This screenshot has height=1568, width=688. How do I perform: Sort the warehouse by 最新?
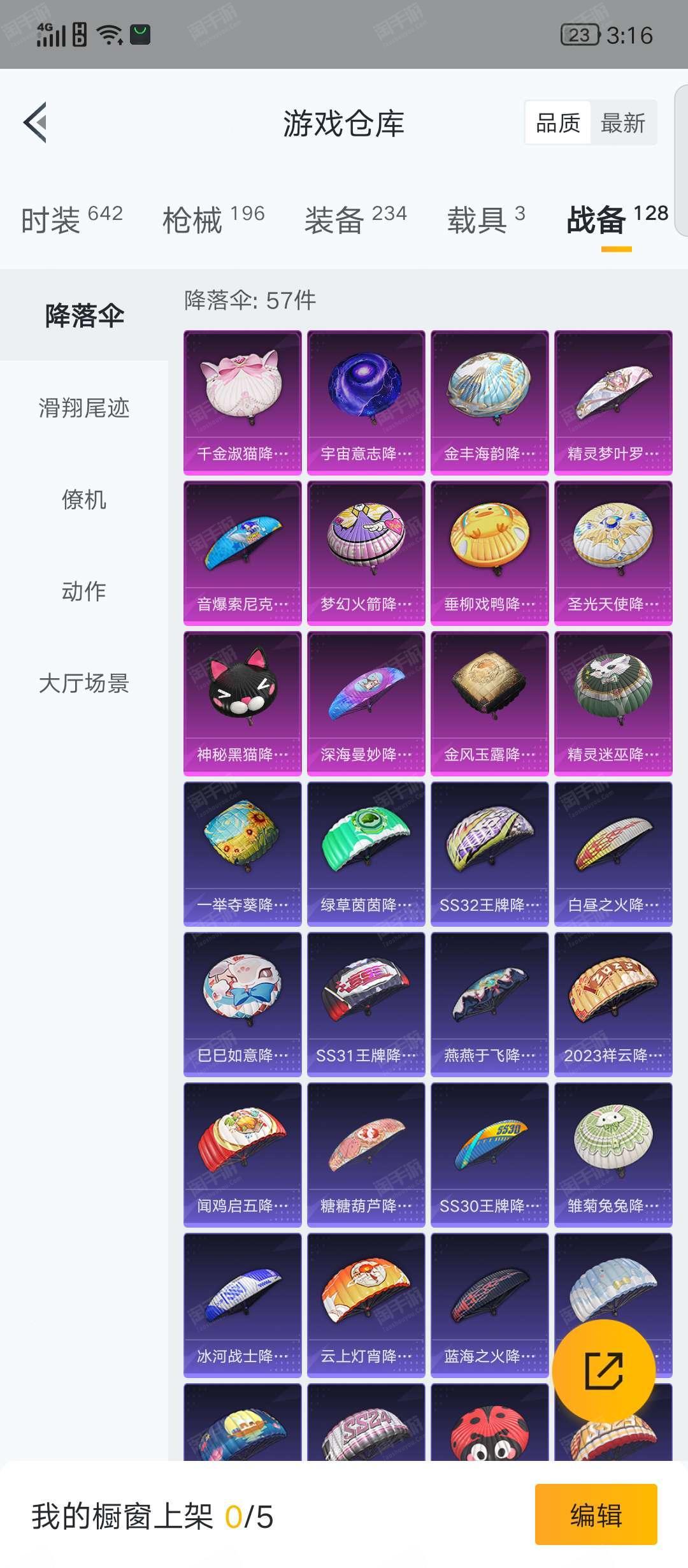[622, 123]
